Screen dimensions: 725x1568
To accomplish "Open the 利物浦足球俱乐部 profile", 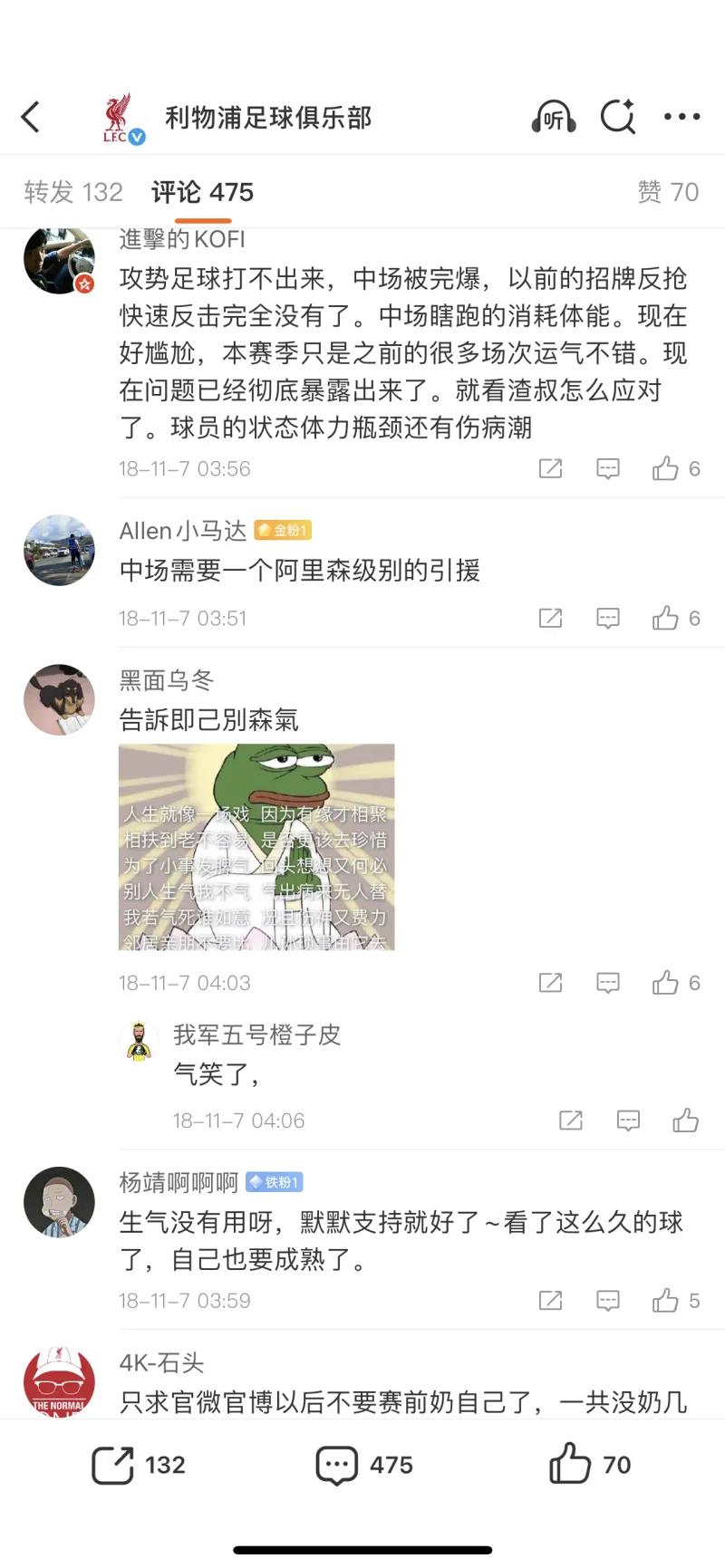I will 268,118.
